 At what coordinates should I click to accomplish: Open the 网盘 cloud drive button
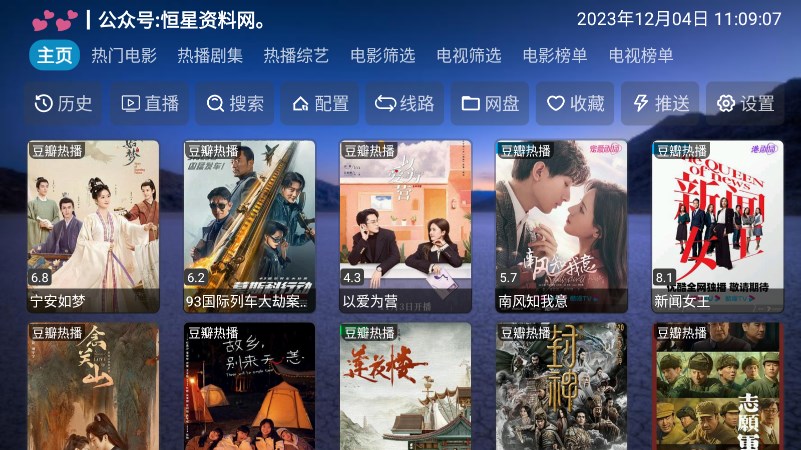pos(490,103)
